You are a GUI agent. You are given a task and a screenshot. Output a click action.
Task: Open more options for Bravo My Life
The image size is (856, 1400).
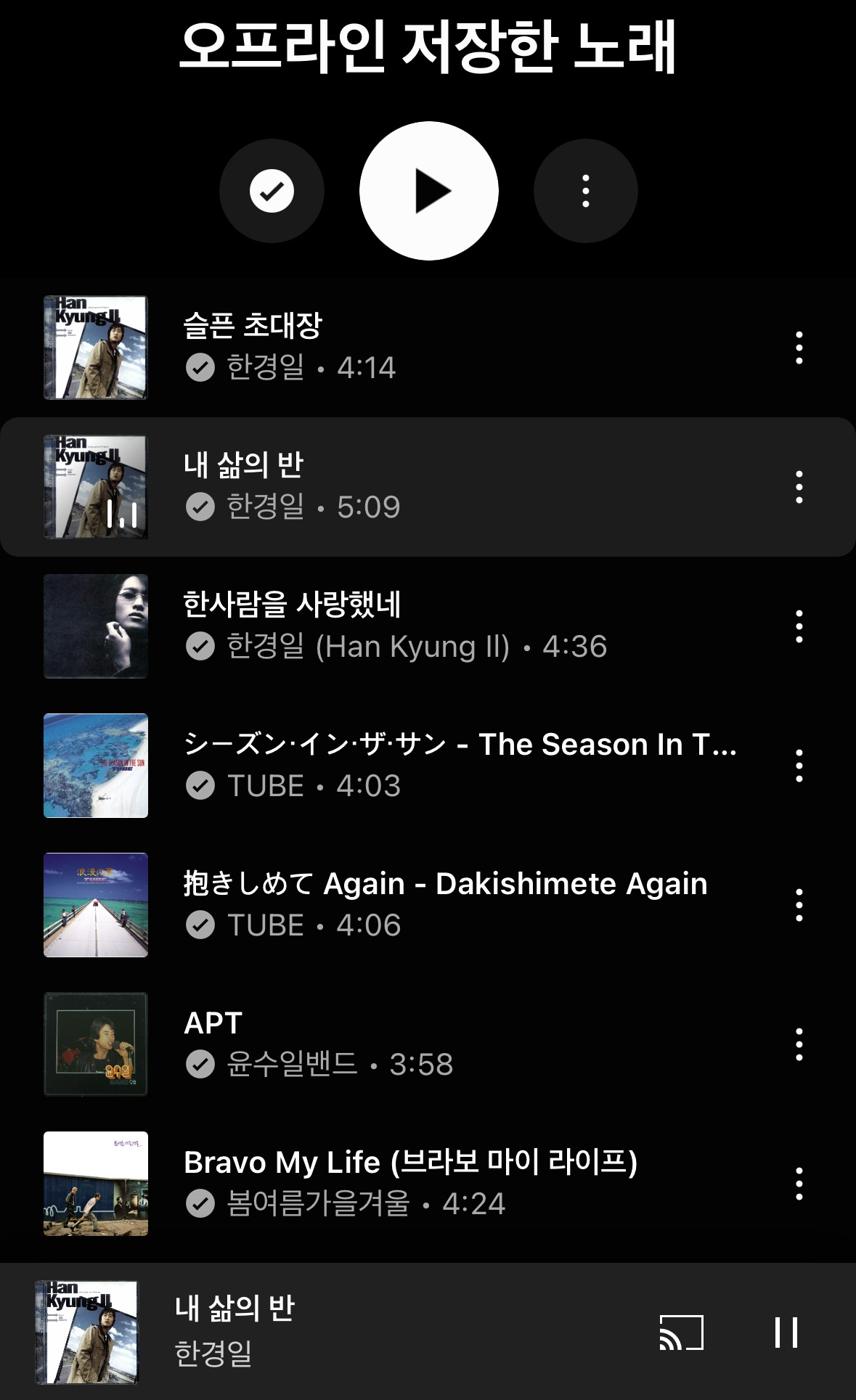coord(799,1184)
